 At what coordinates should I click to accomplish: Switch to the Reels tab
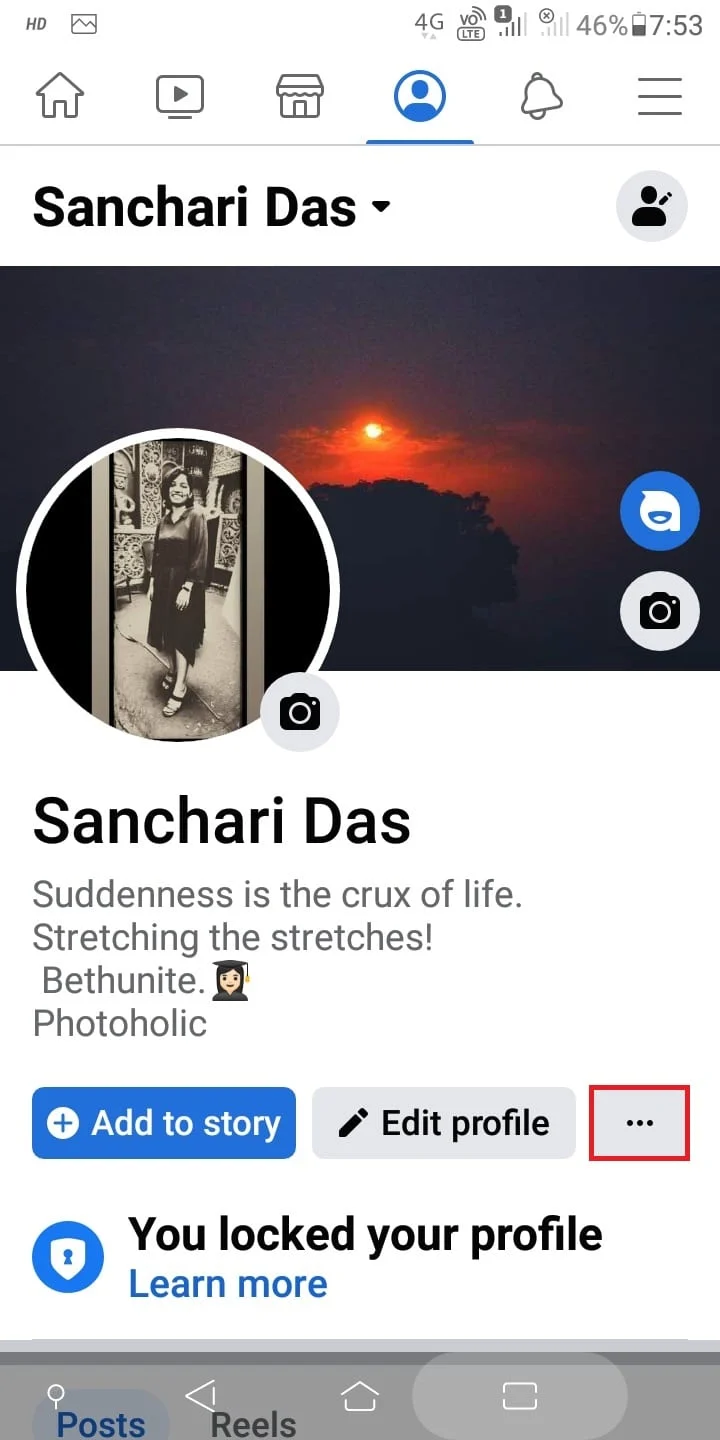(x=254, y=1423)
